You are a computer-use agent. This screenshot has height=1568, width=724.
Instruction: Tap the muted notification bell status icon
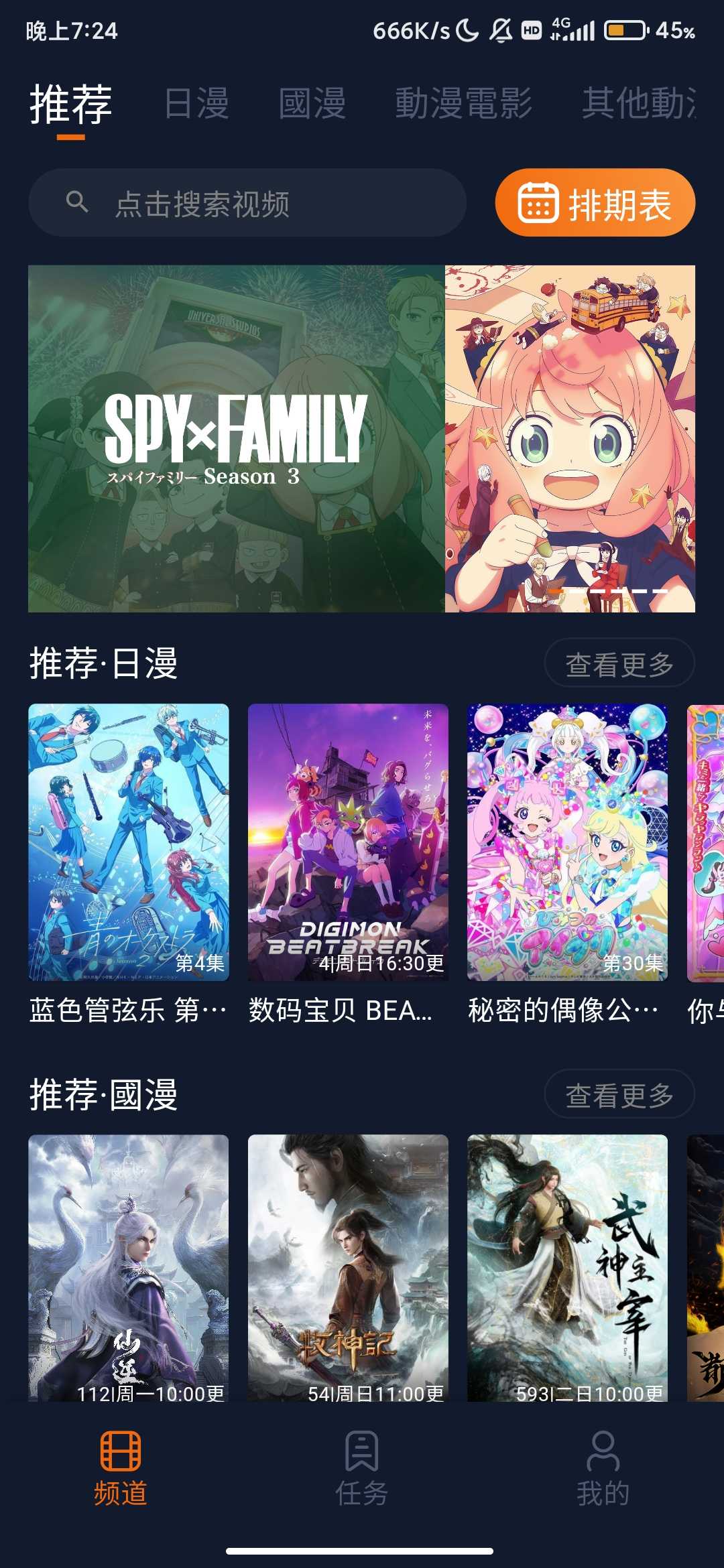click(x=501, y=30)
